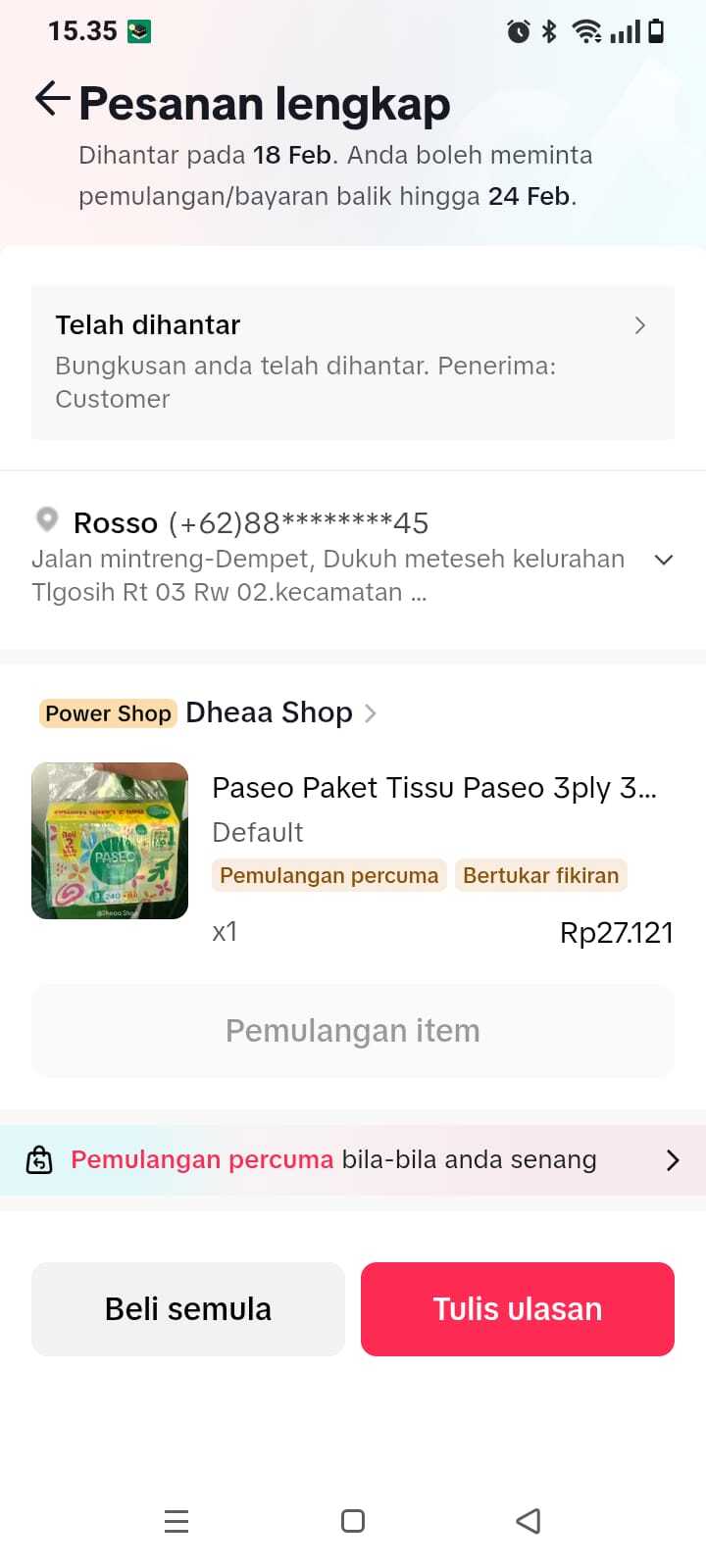The image size is (706, 1568).
Task: Tap the Pemulangan item button
Action: (353, 1031)
